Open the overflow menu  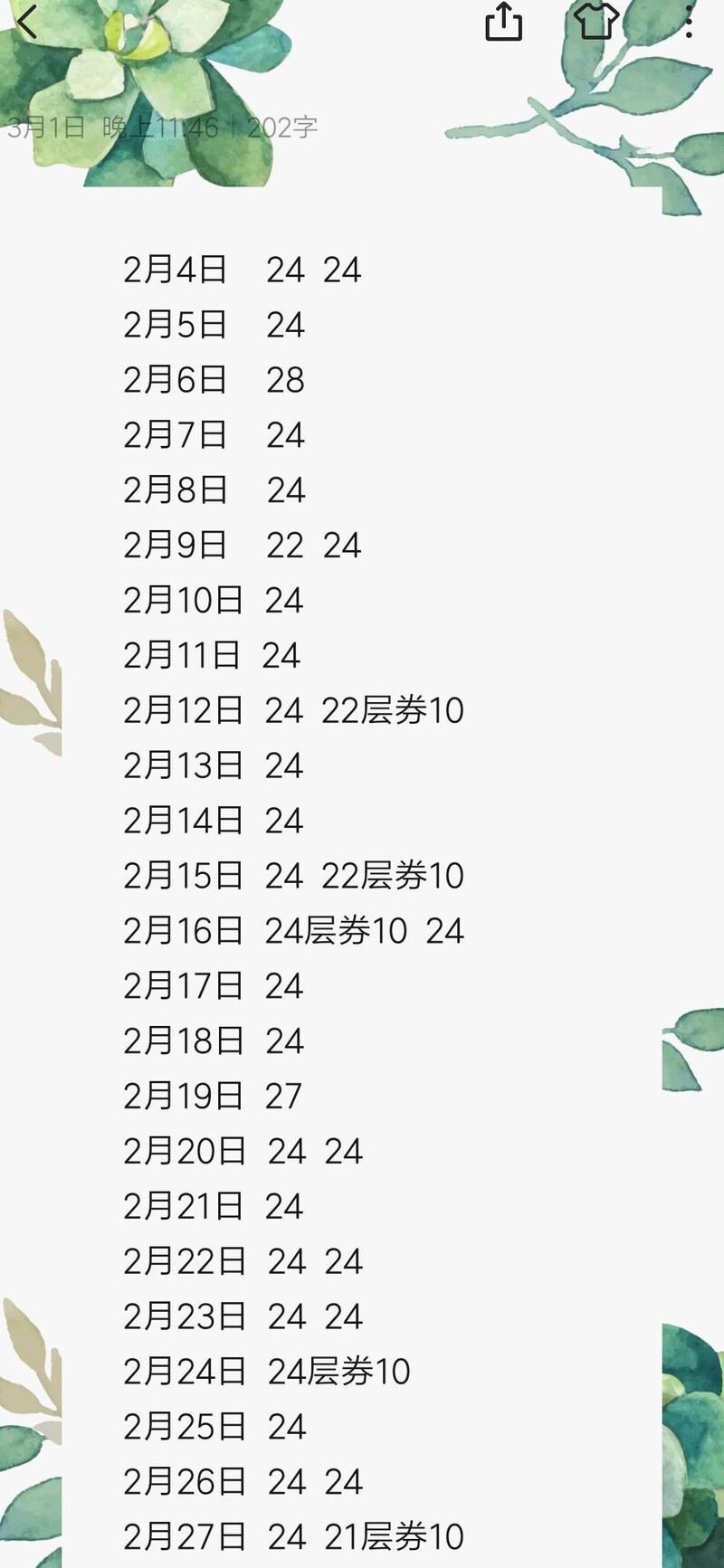click(690, 22)
